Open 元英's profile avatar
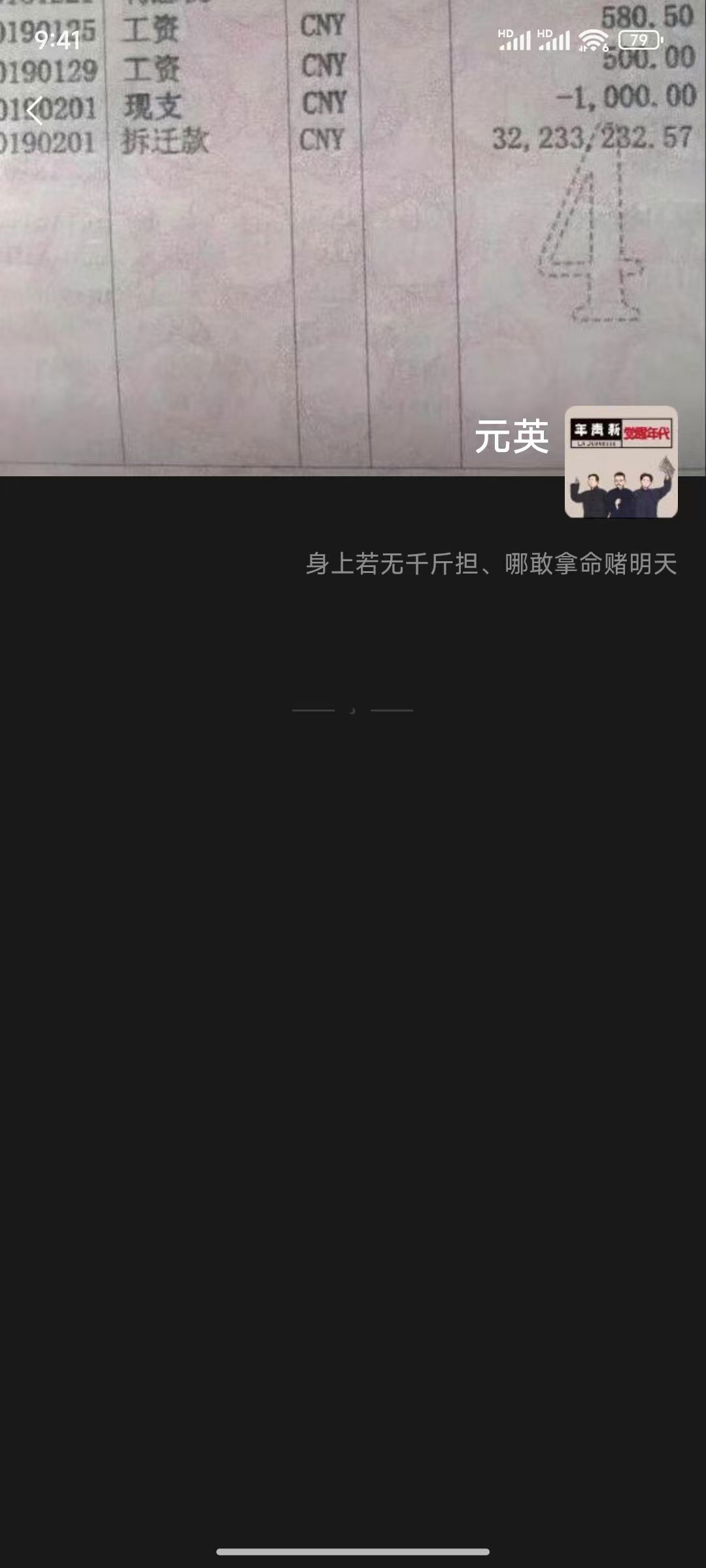This screenshot has width=706, height=1568. (x=621, y=462)
